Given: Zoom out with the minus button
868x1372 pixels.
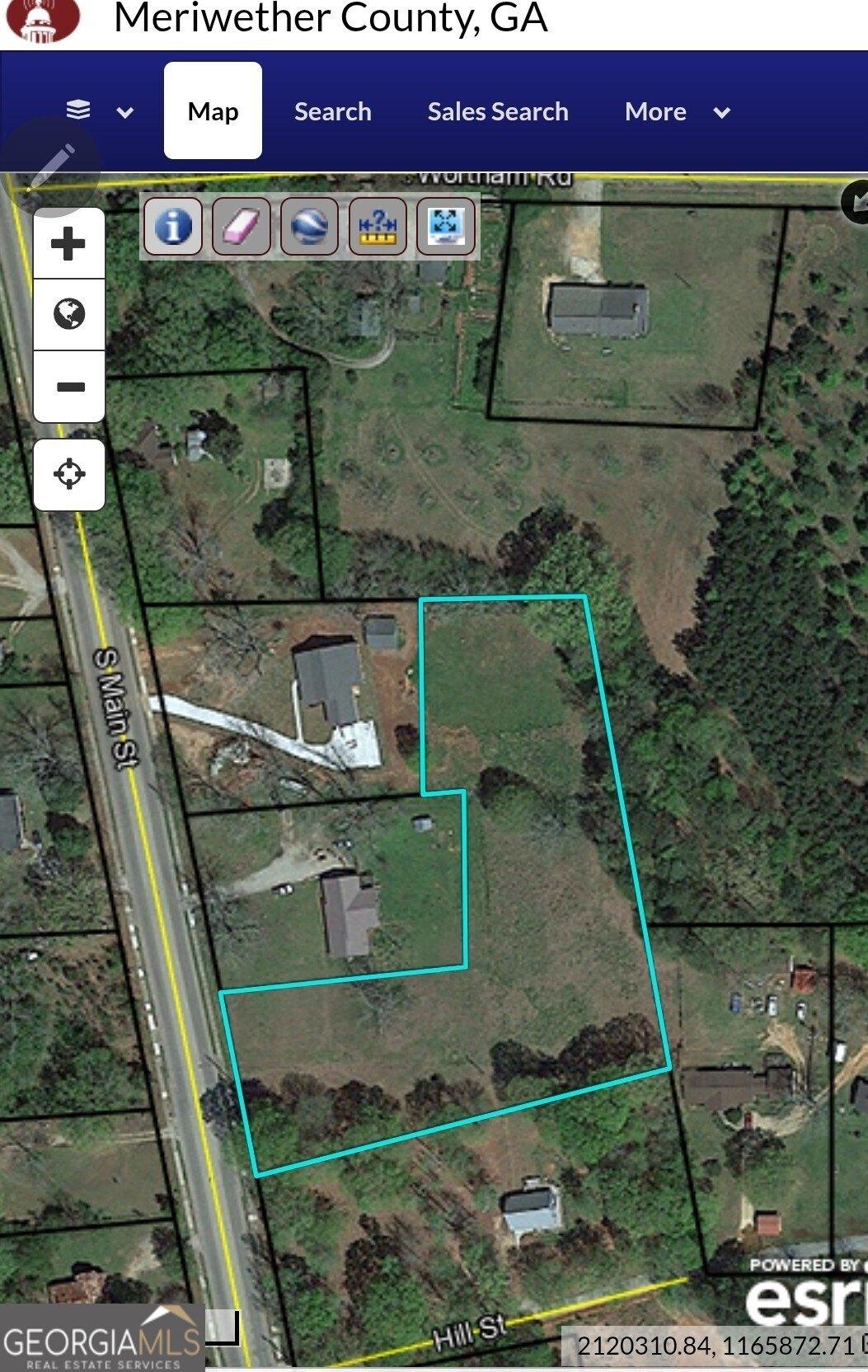Looking at the screenshot, I should tap(68, 386).
